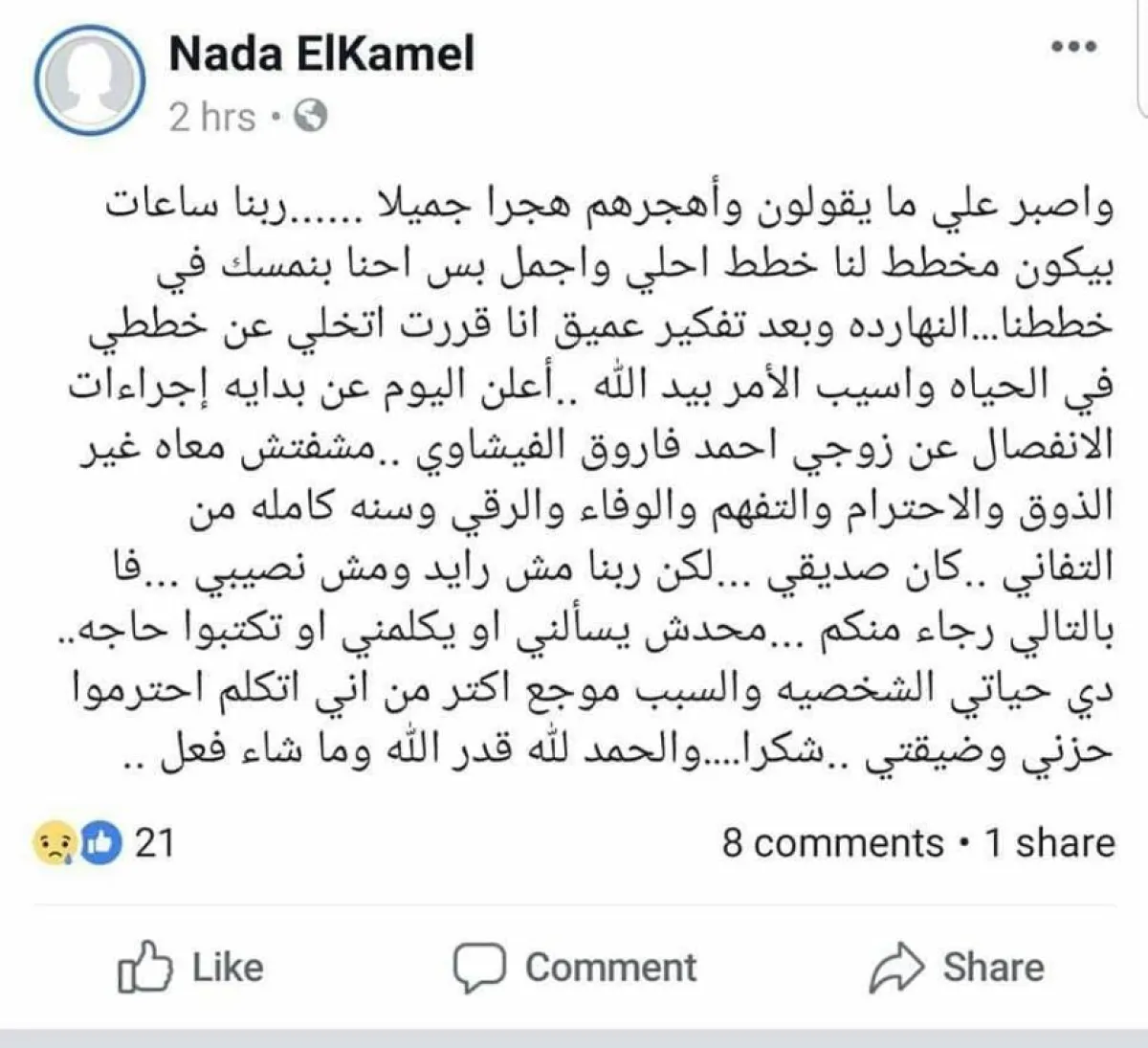The width and height of the screenshot is (1148, 1048).
Task: Open Nada ElKamel's profile name link
Action: pyautogui.click(x=321, y=53)
